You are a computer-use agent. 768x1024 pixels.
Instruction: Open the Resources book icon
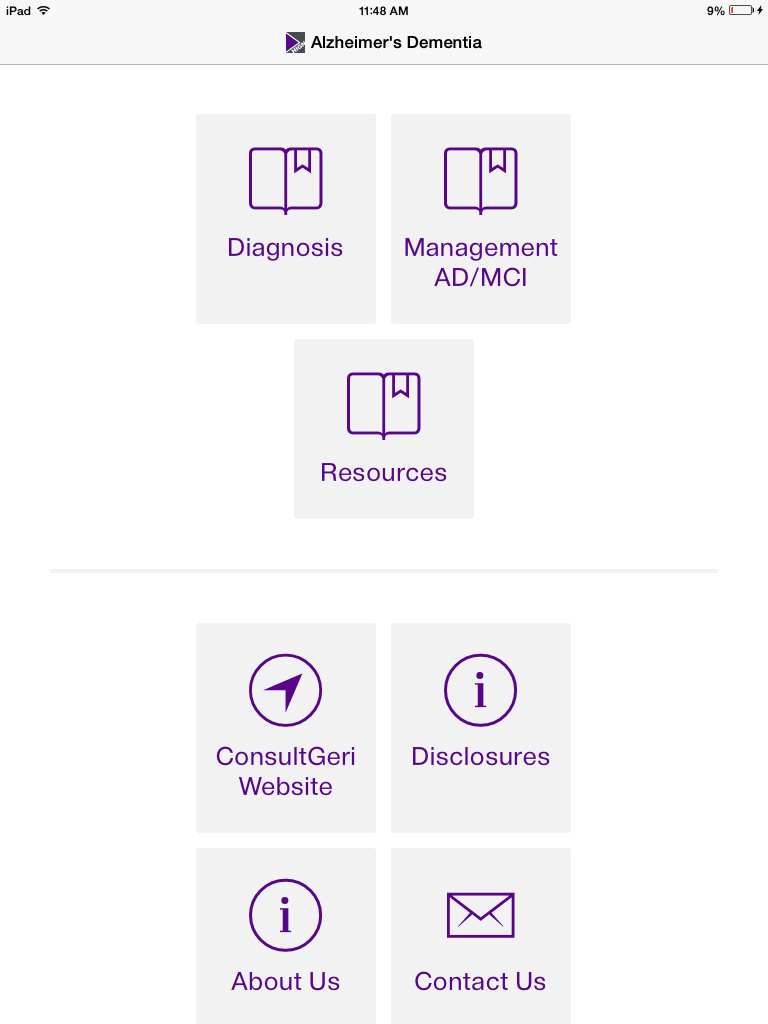pyautogui.click(x=383, y=404)
